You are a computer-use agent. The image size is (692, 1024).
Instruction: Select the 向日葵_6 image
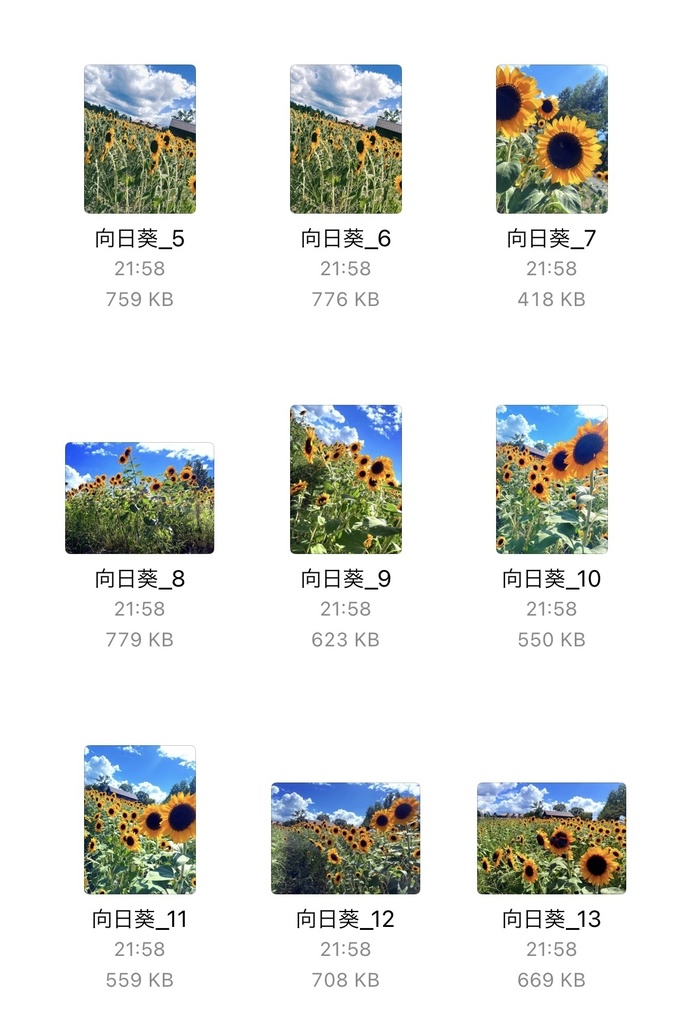346,139
